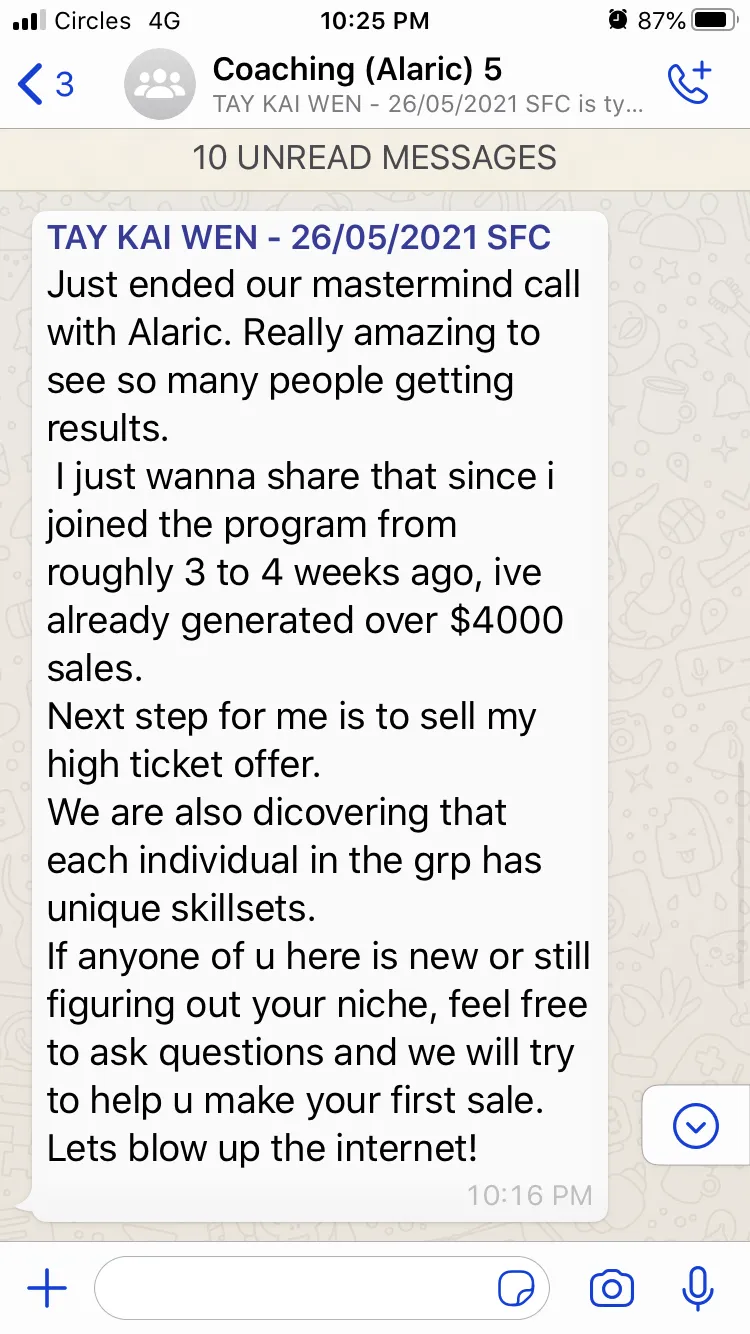Record a voice message
Viewport: 750px width, 1334px height.
tap(697, 1289)
